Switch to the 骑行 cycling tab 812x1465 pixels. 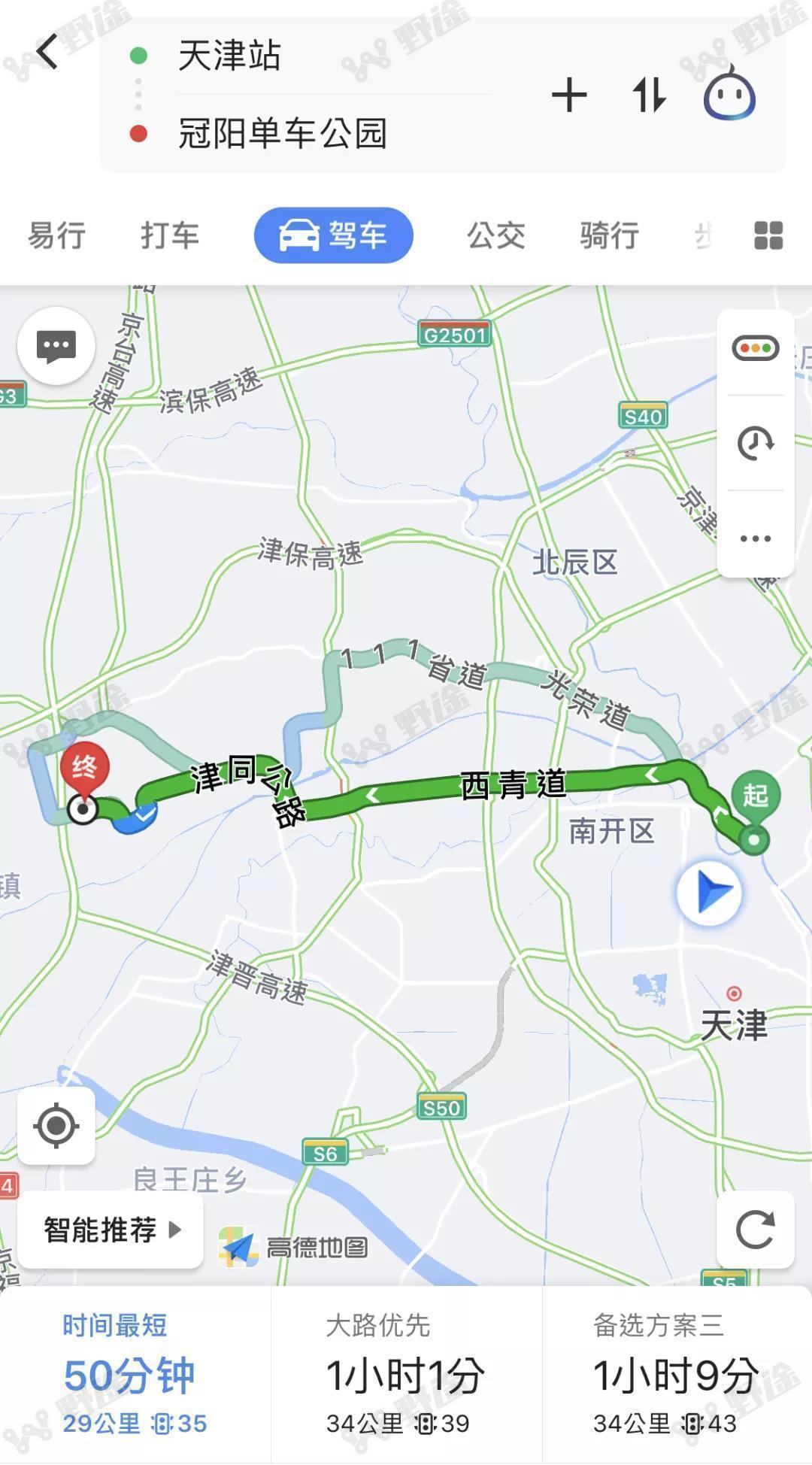click(x=609, y=235)
